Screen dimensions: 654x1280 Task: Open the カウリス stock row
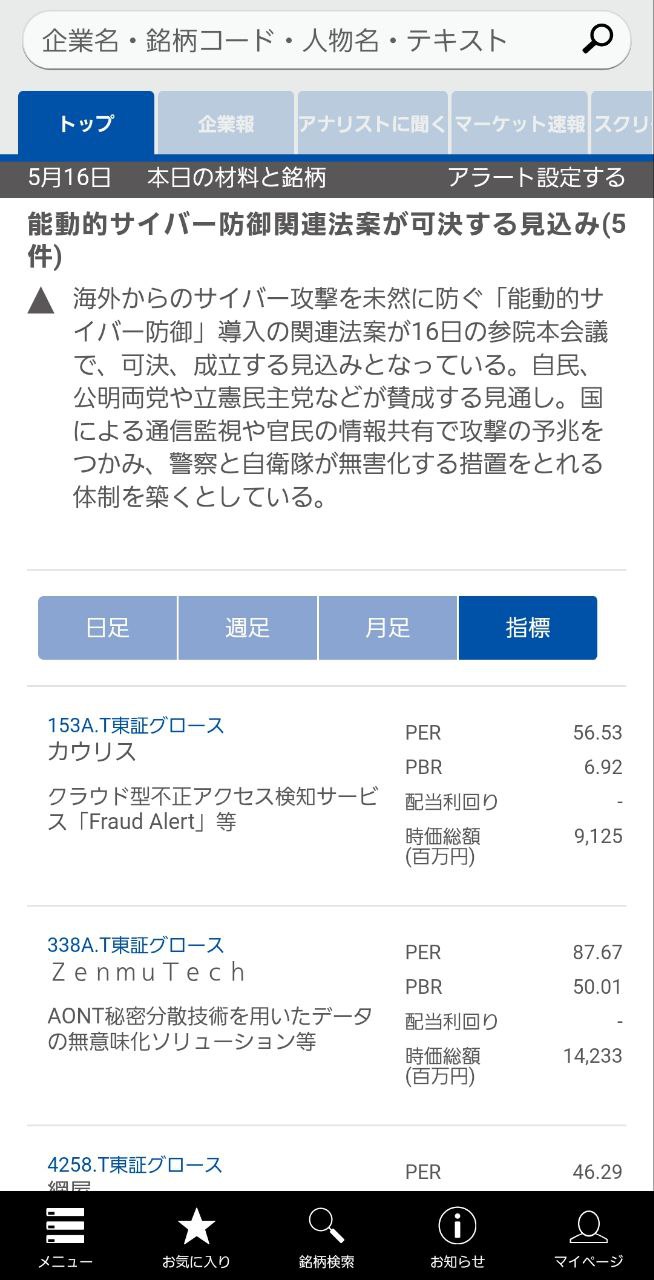[x=327, y=796]
